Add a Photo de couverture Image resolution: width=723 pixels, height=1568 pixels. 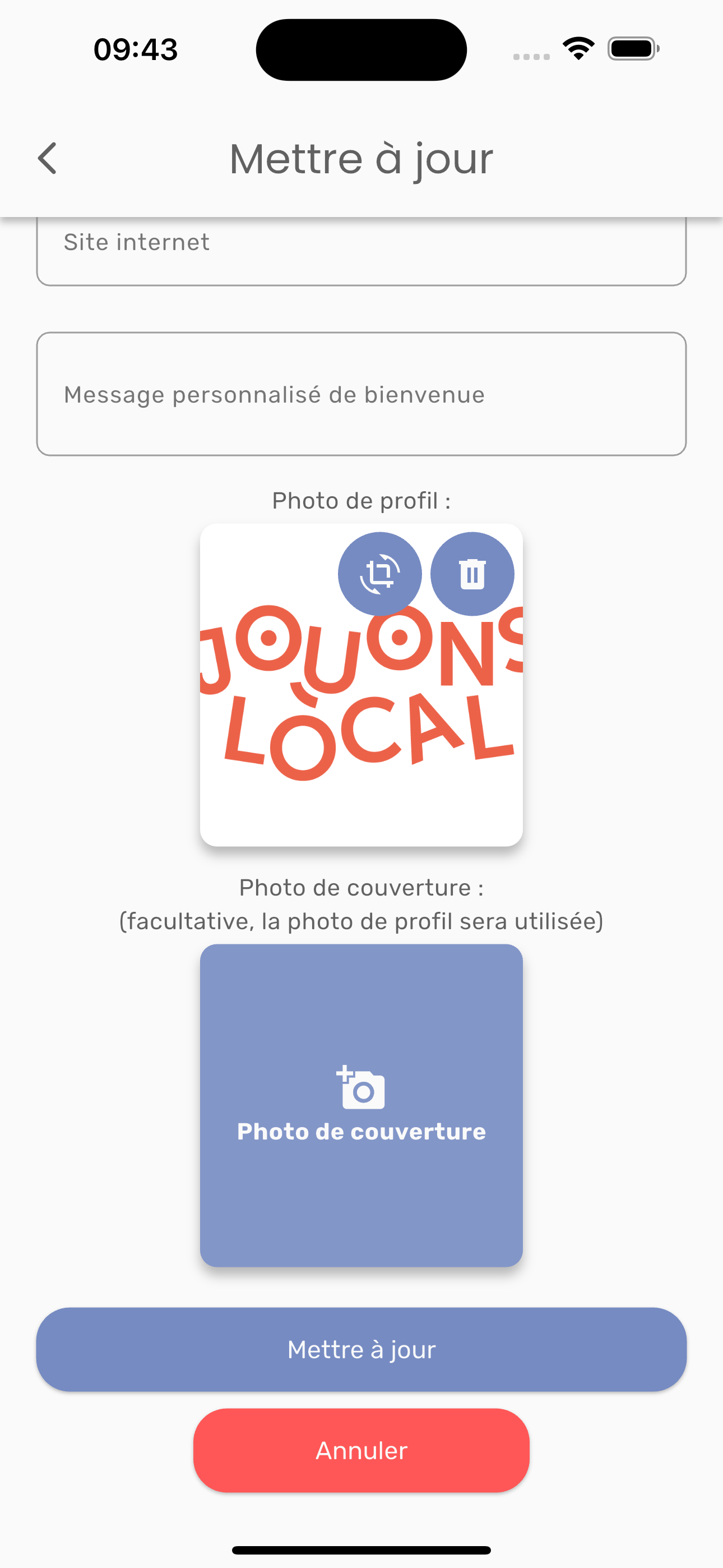pos(361,1105)
